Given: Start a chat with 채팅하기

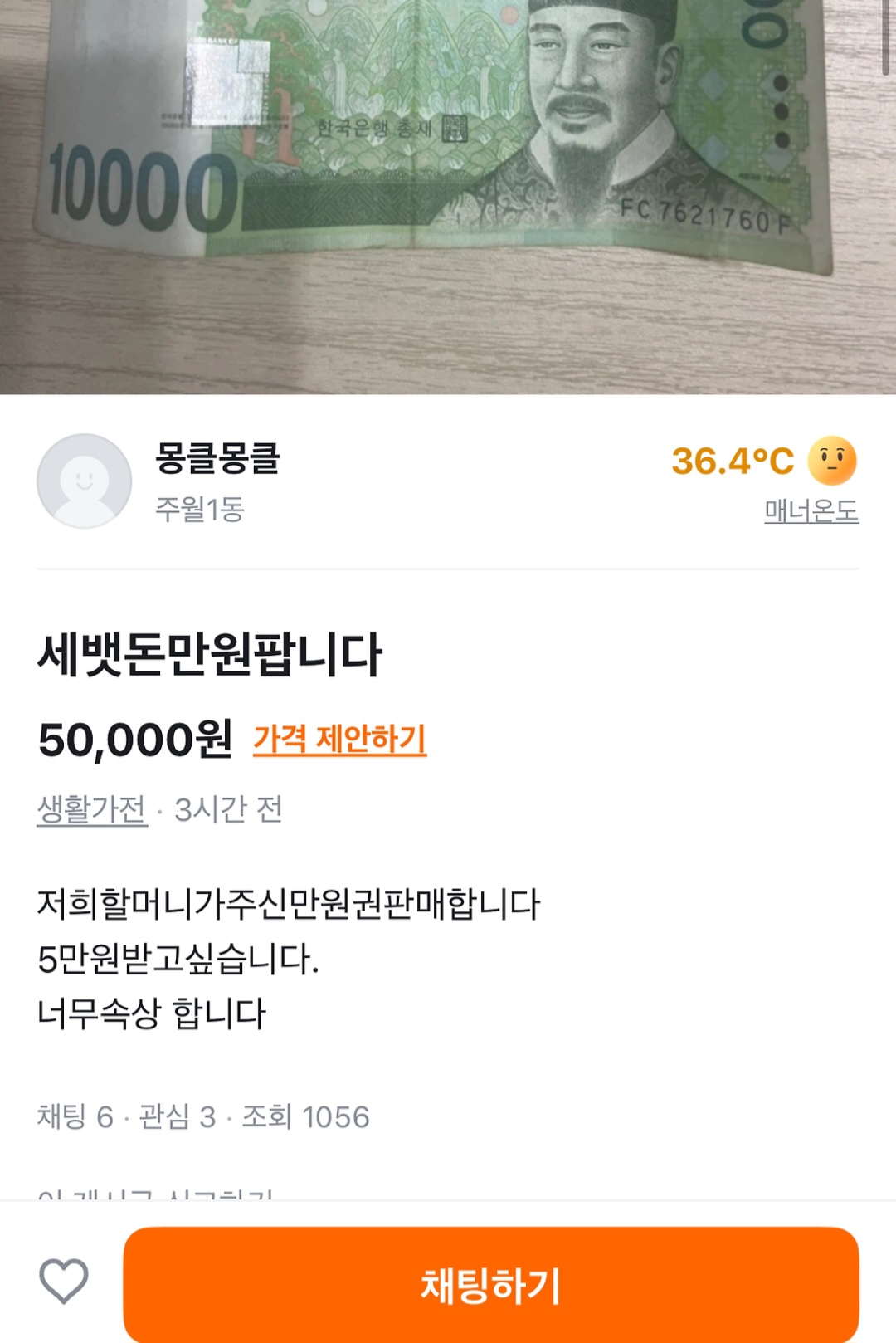Looking at the screenshot, I should 490,1284.
